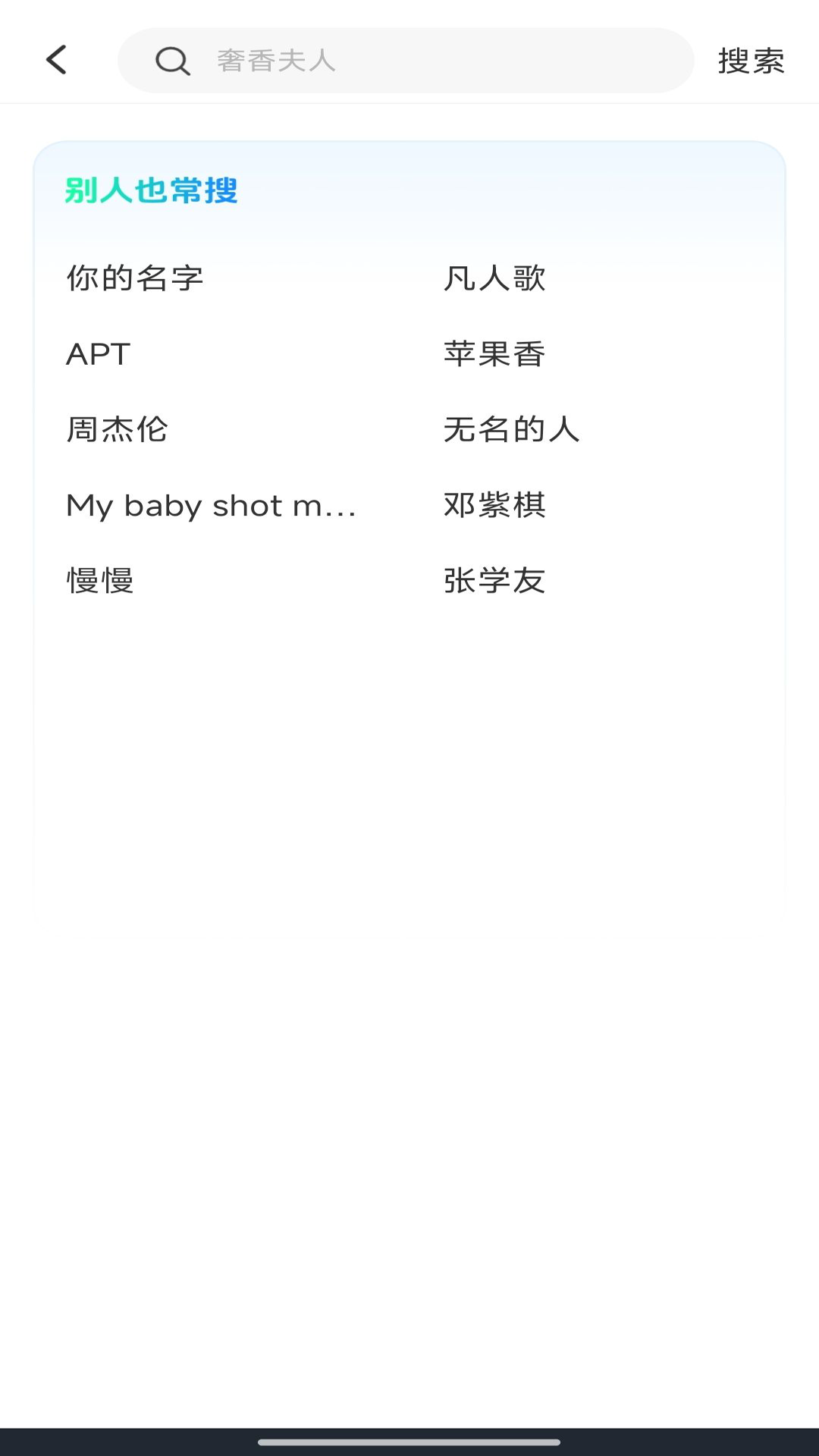Viewport: 819px width, 1456px height.
Task: Look up 张学友
Action: pyautogui.click(x=494, y=582)
